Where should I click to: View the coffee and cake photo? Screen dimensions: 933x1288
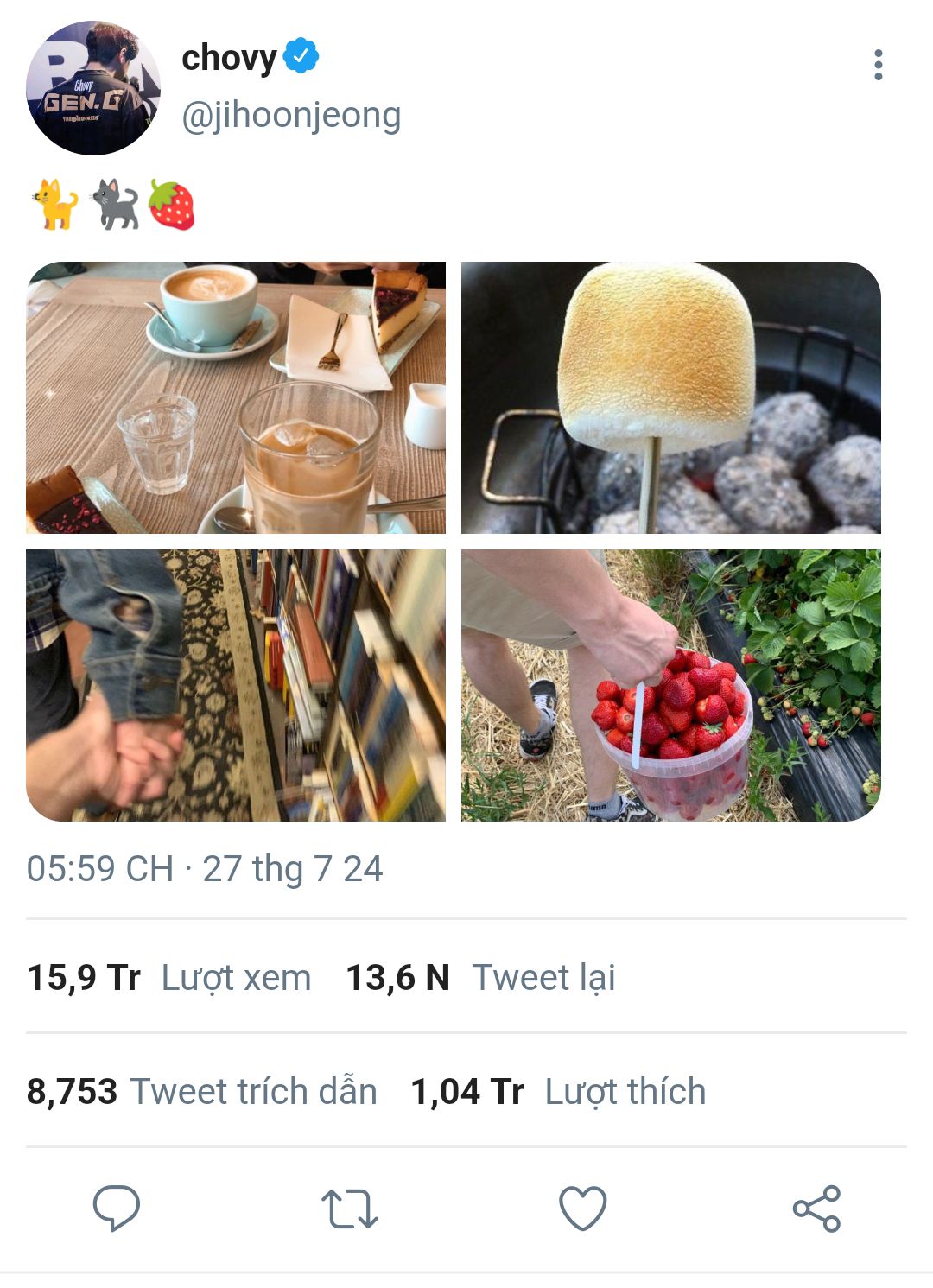236,397
